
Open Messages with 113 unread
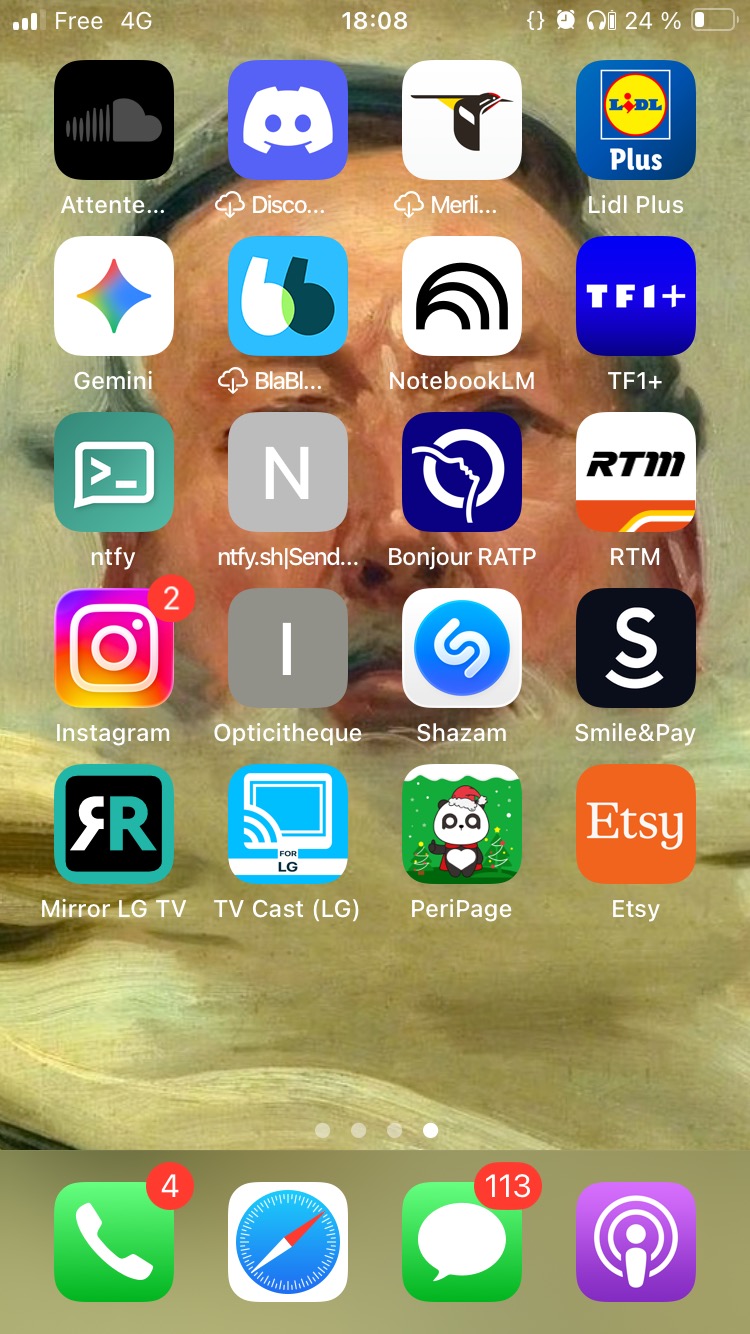tap(462, 1242)
